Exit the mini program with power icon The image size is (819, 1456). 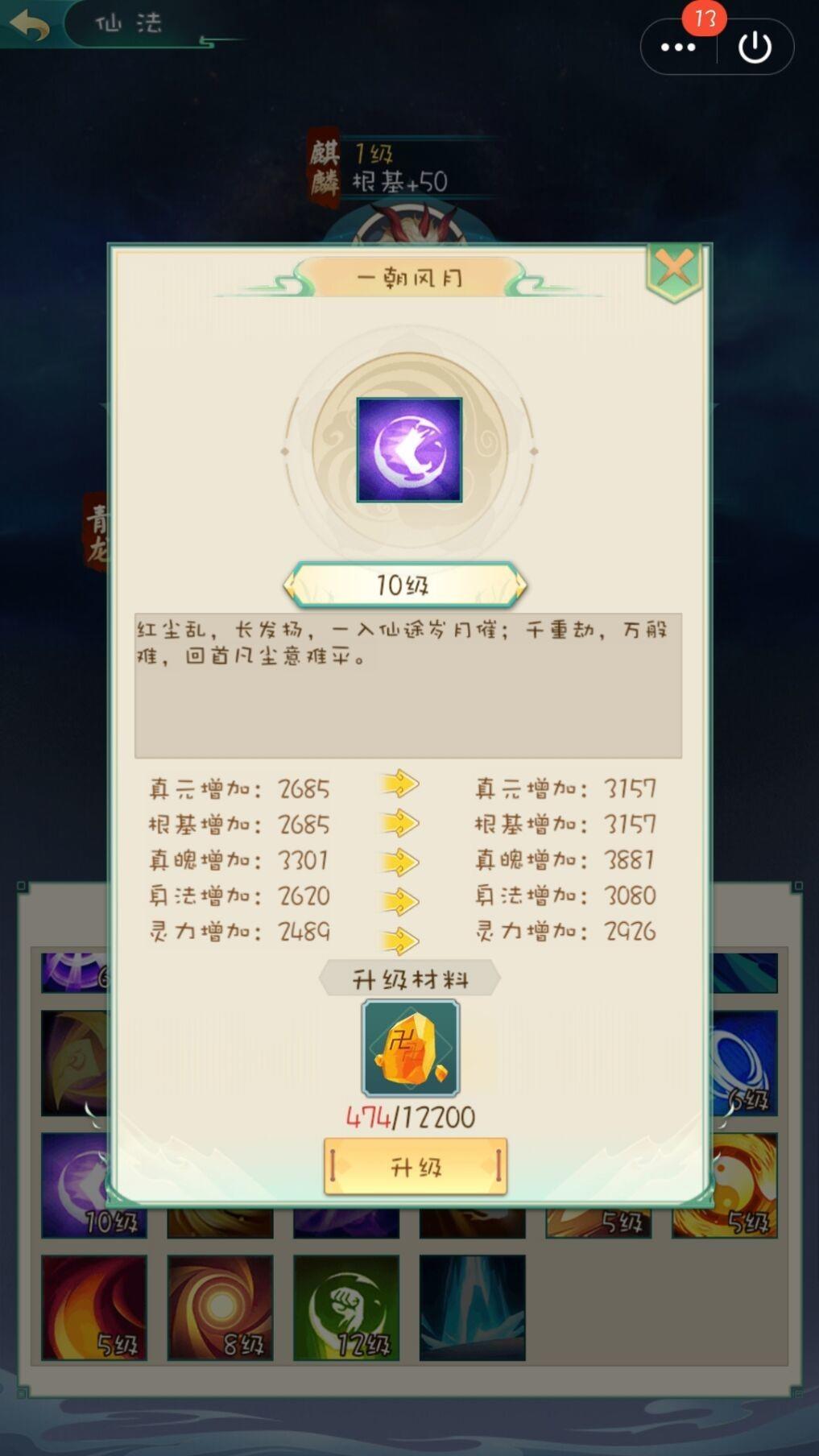pos(755,48)
